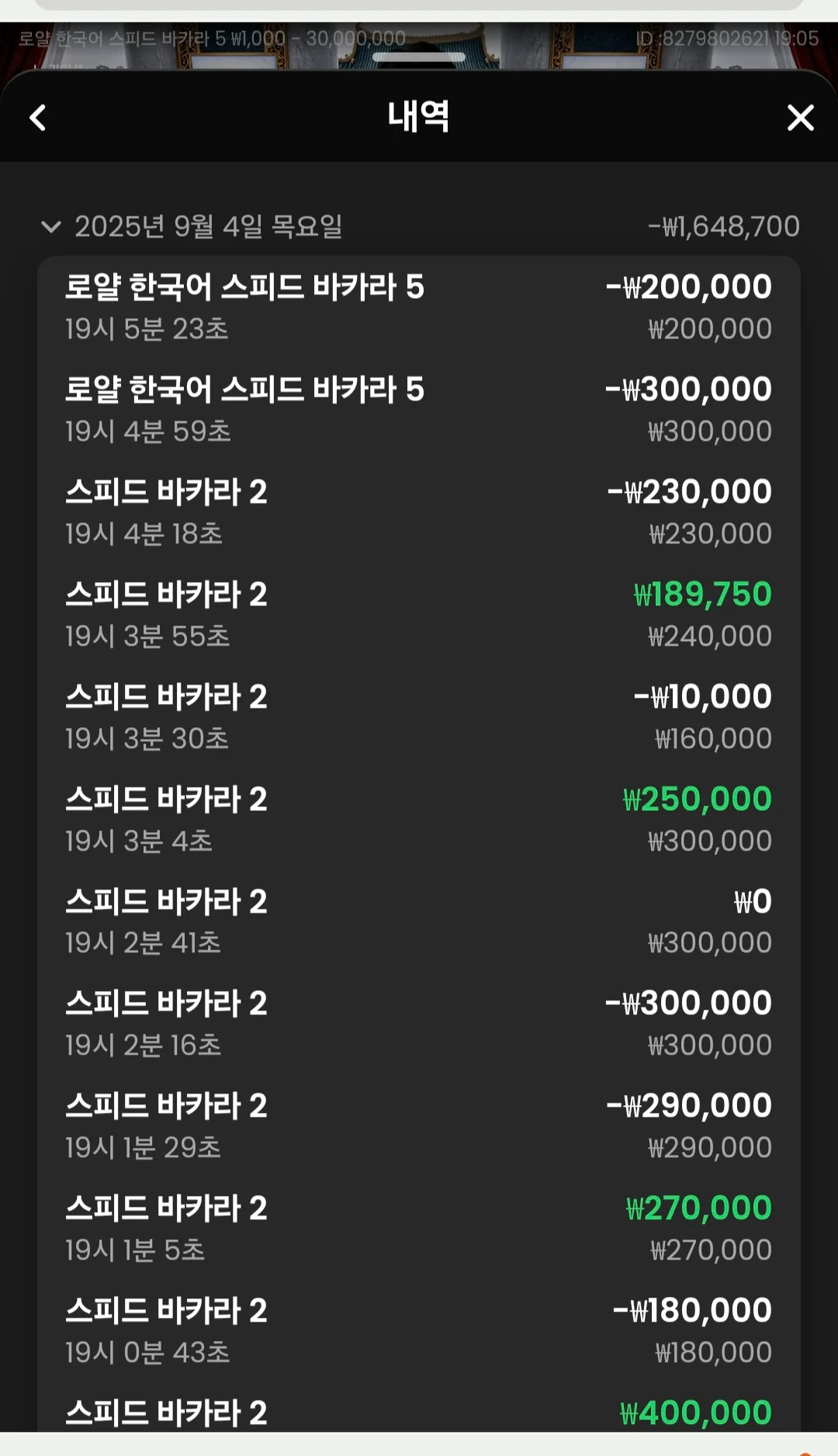
Task: Open the ₩0 result at 19시 2분 41초
Action: [x=418, y=922]
